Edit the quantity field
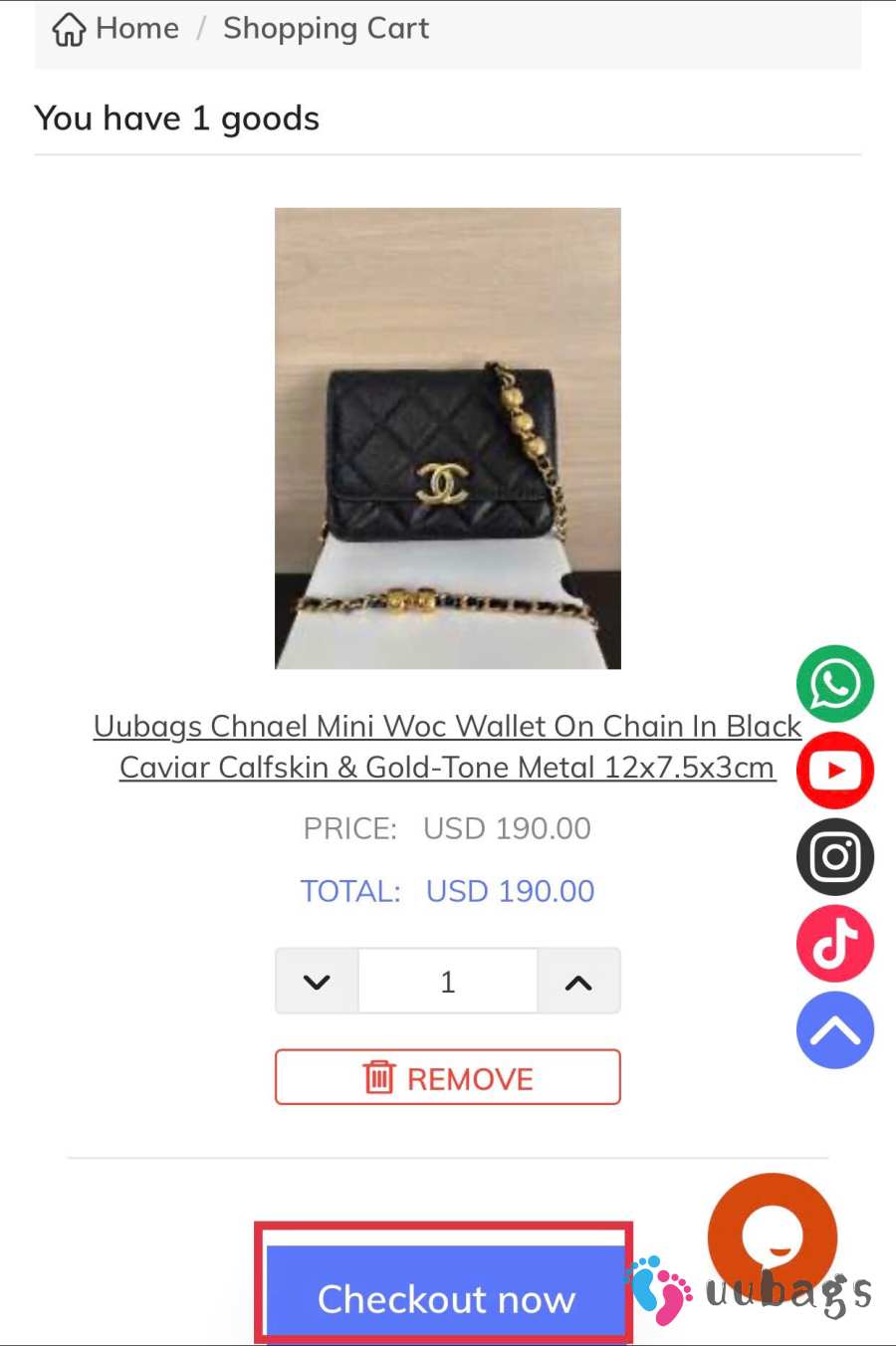 [447, 982]
